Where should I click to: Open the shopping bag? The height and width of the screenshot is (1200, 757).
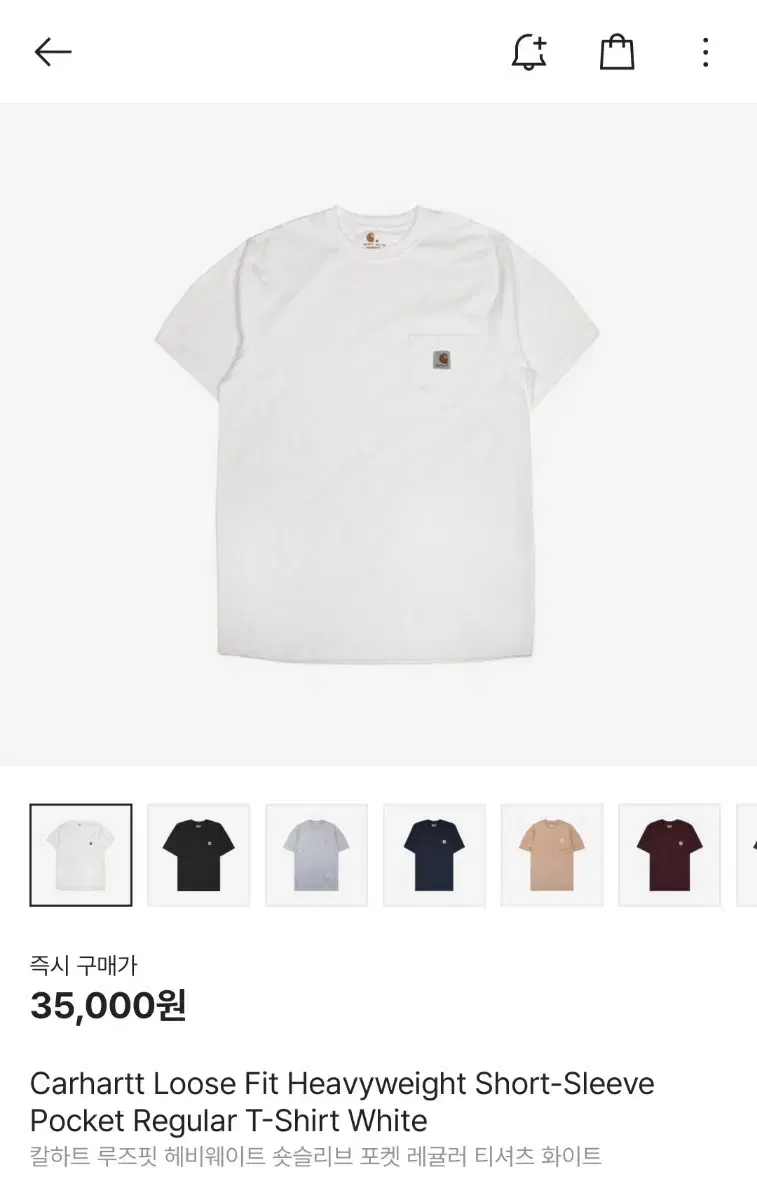[x=617, y=52]
